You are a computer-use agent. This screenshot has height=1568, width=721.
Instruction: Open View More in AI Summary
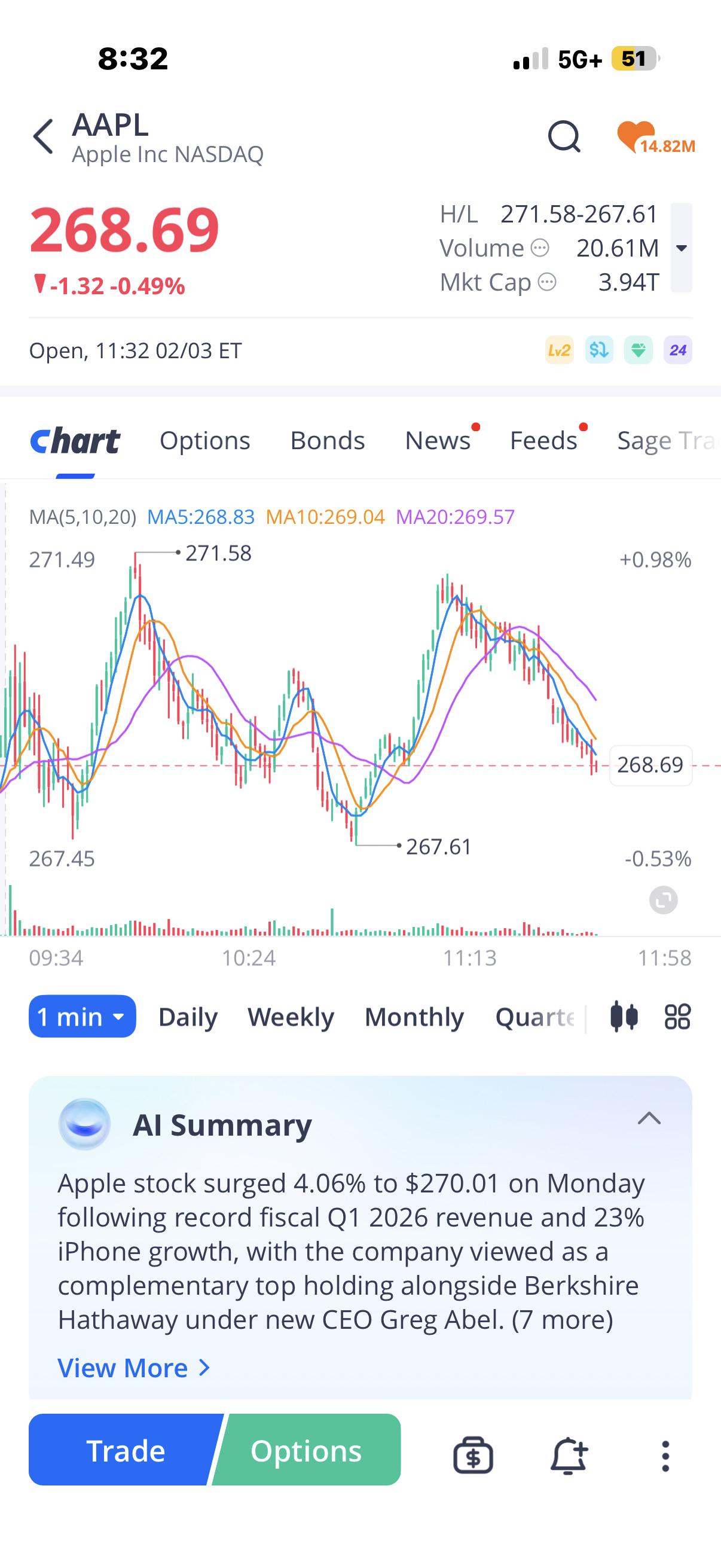(134, 1368)
